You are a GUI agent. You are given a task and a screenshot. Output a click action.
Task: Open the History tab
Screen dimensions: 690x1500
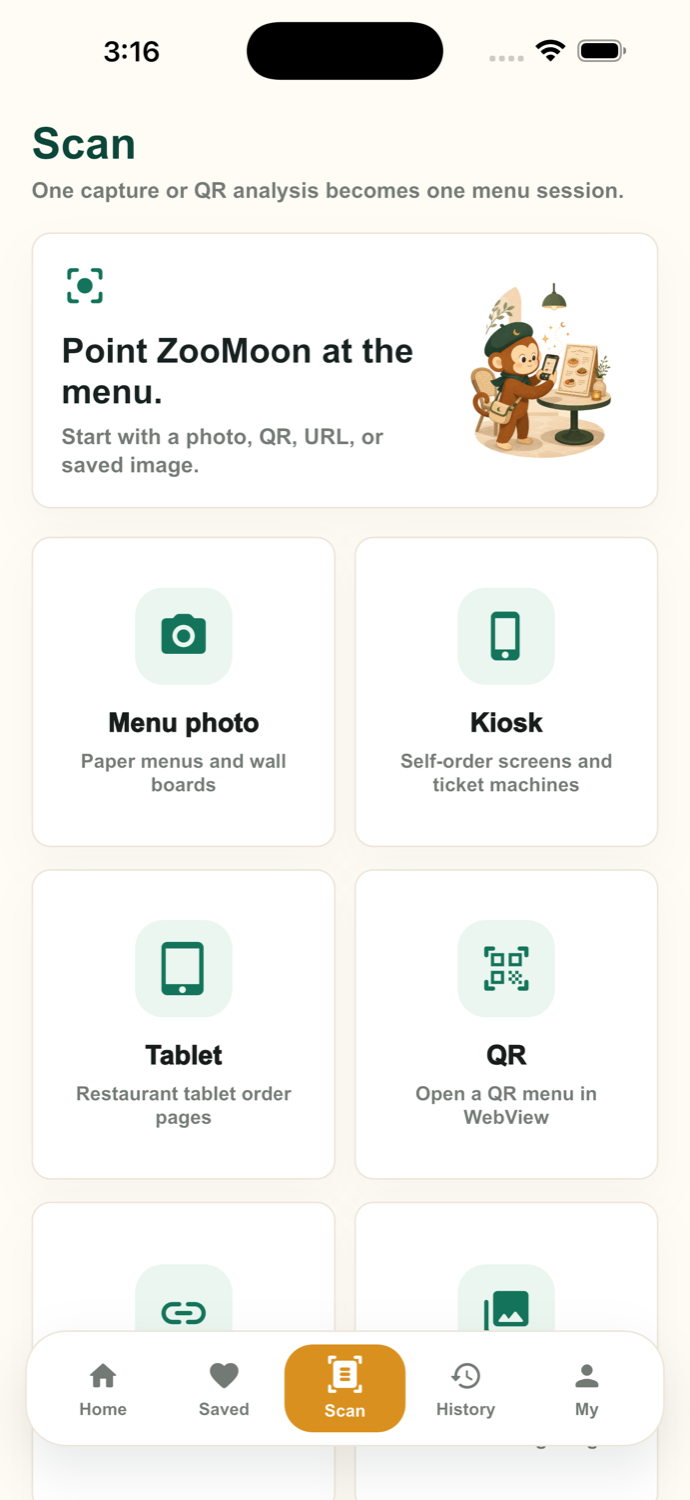466,1389
